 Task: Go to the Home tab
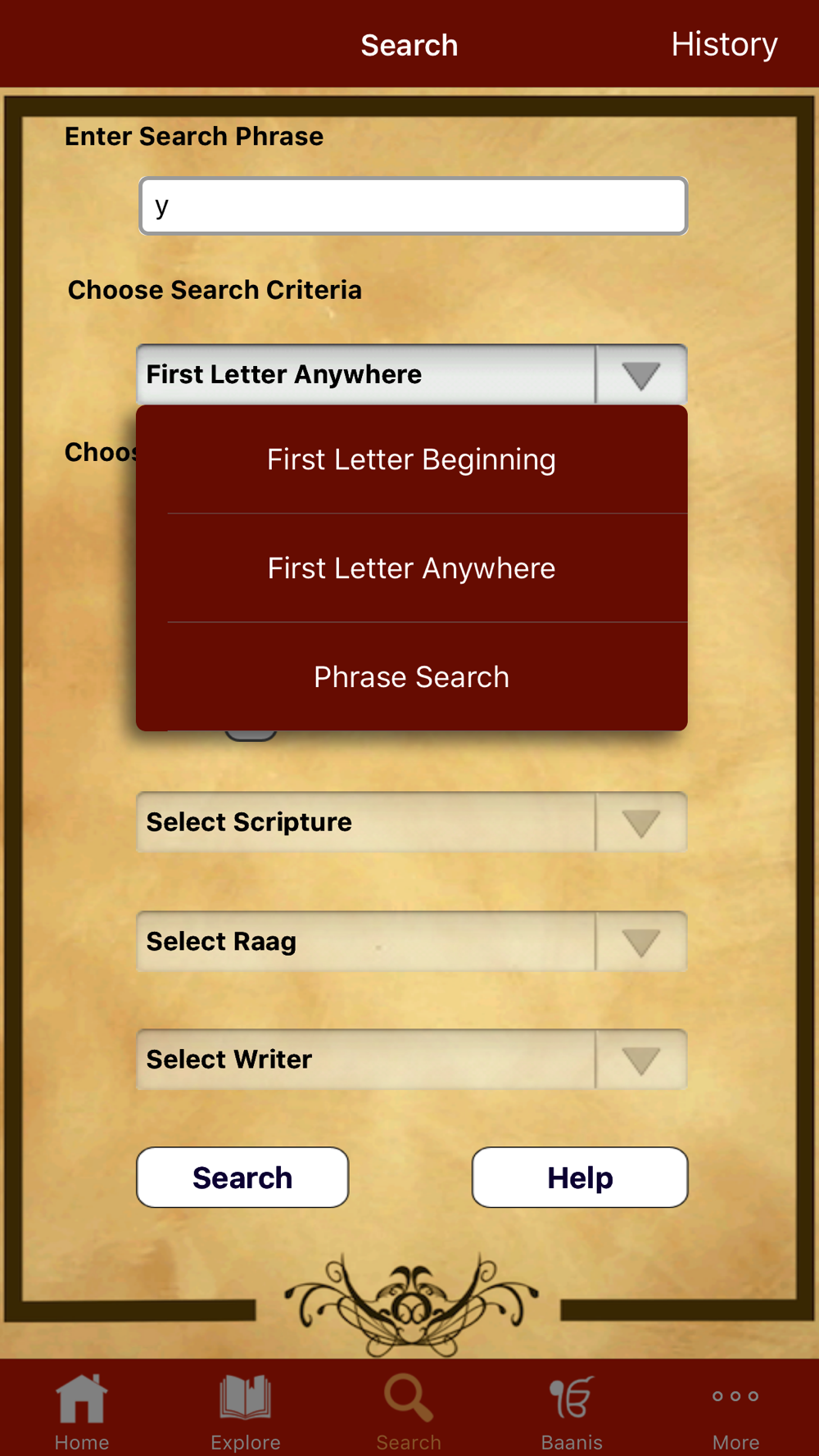[82, 1412]
